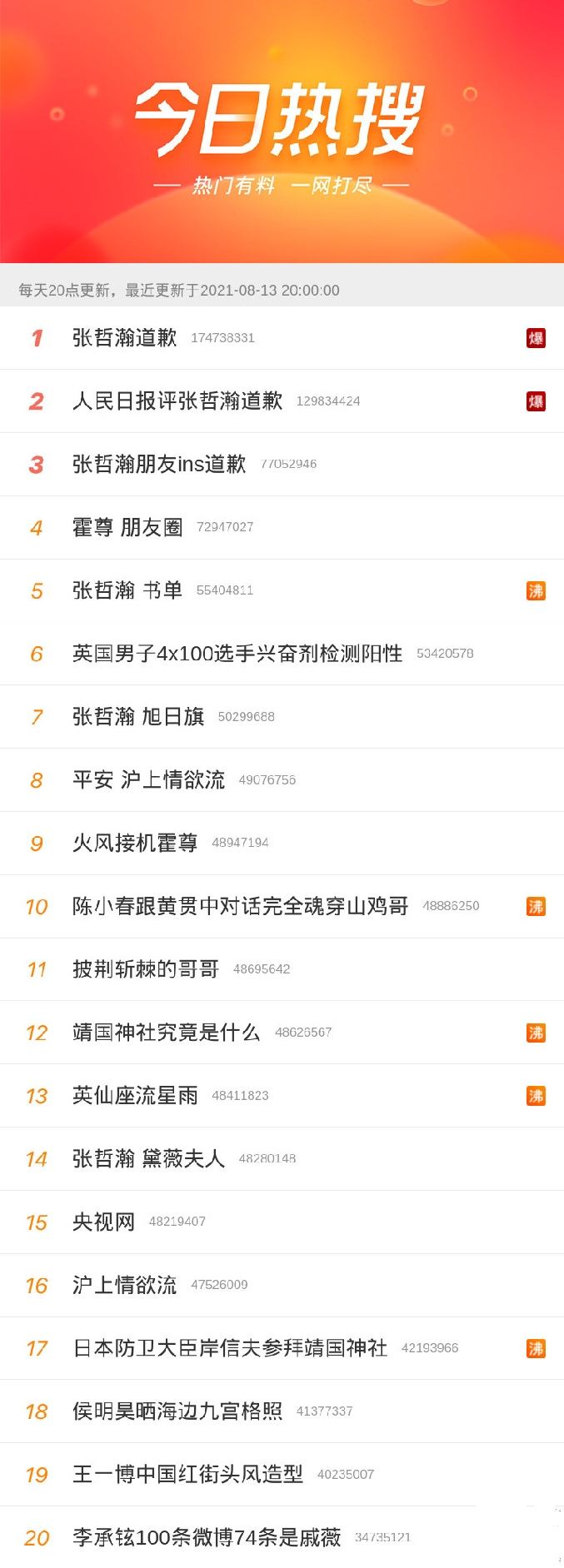View the 披荆斩棘的哥哥 topic

point(146,969)
